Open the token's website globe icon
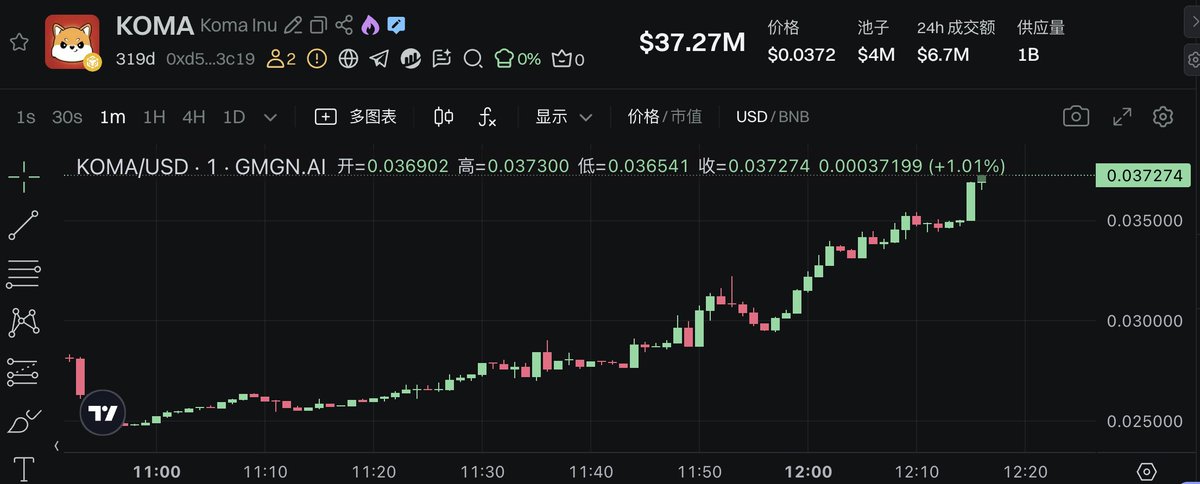This screenshot has width=1200, height=484. point(348,59)
